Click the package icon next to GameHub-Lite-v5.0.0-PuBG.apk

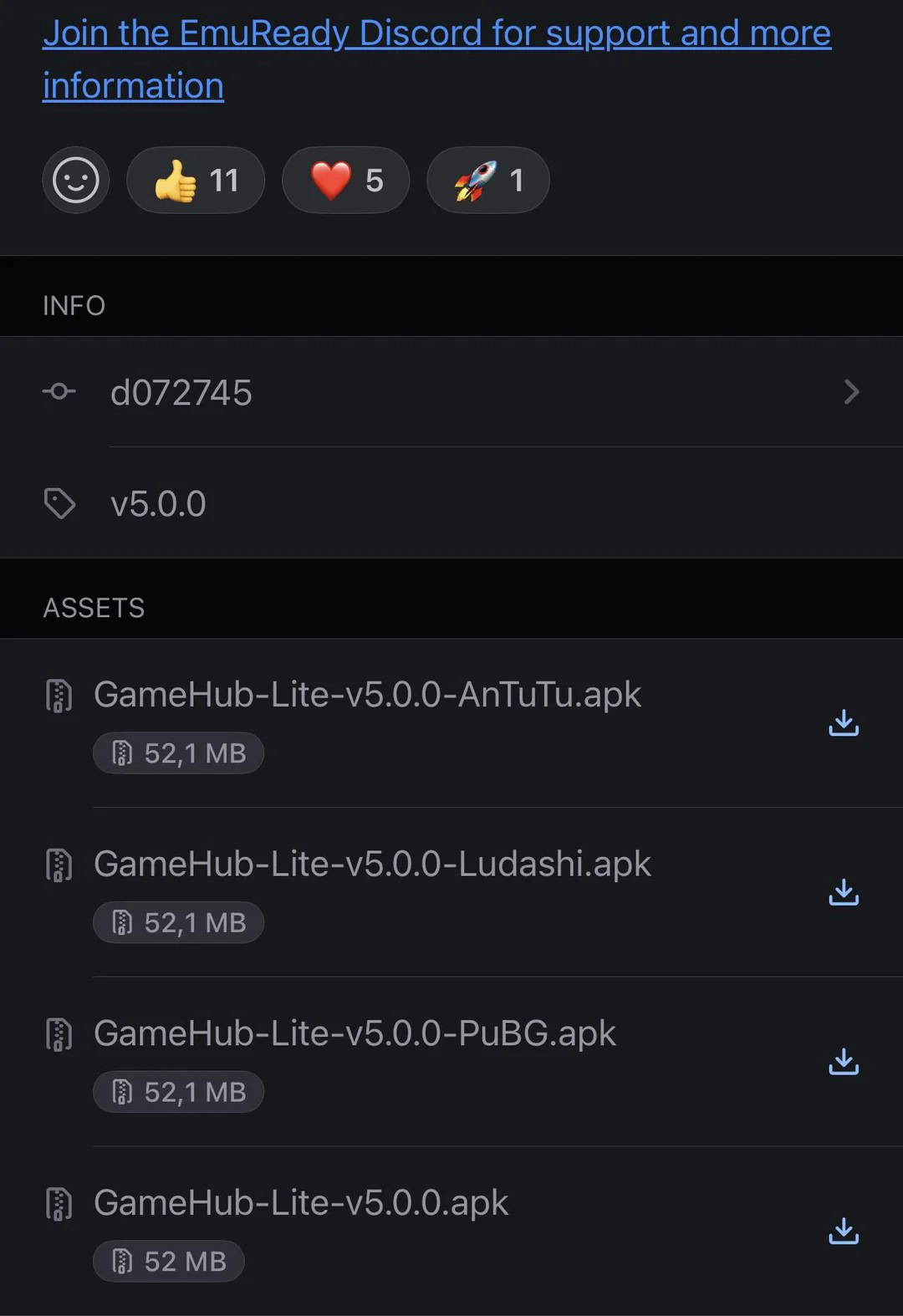57,1033
